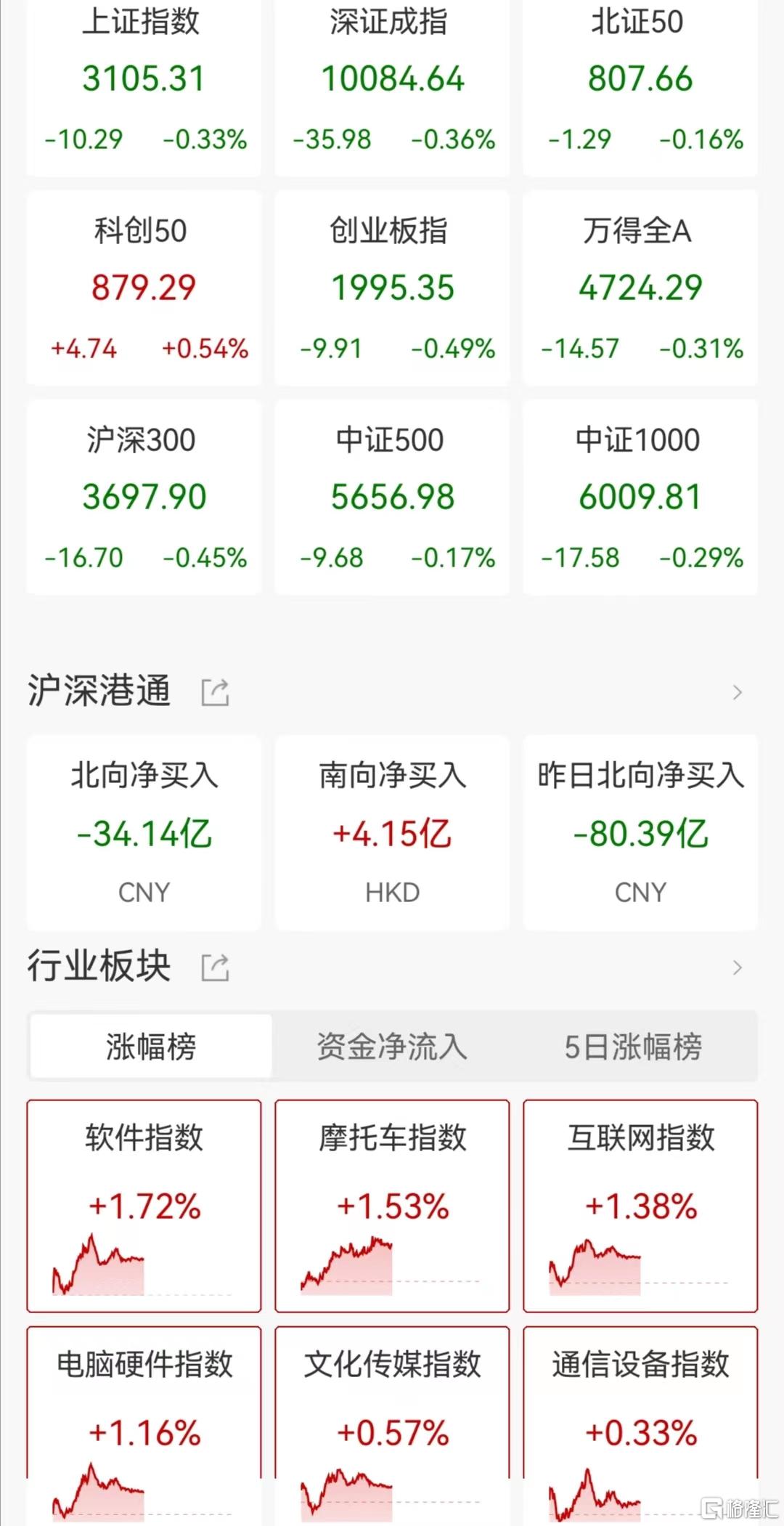The width and height of the screenshot is (784, 1526).
Task: Open the 电脑硬件指数 sector card
Action: [x=144, y=1425]
